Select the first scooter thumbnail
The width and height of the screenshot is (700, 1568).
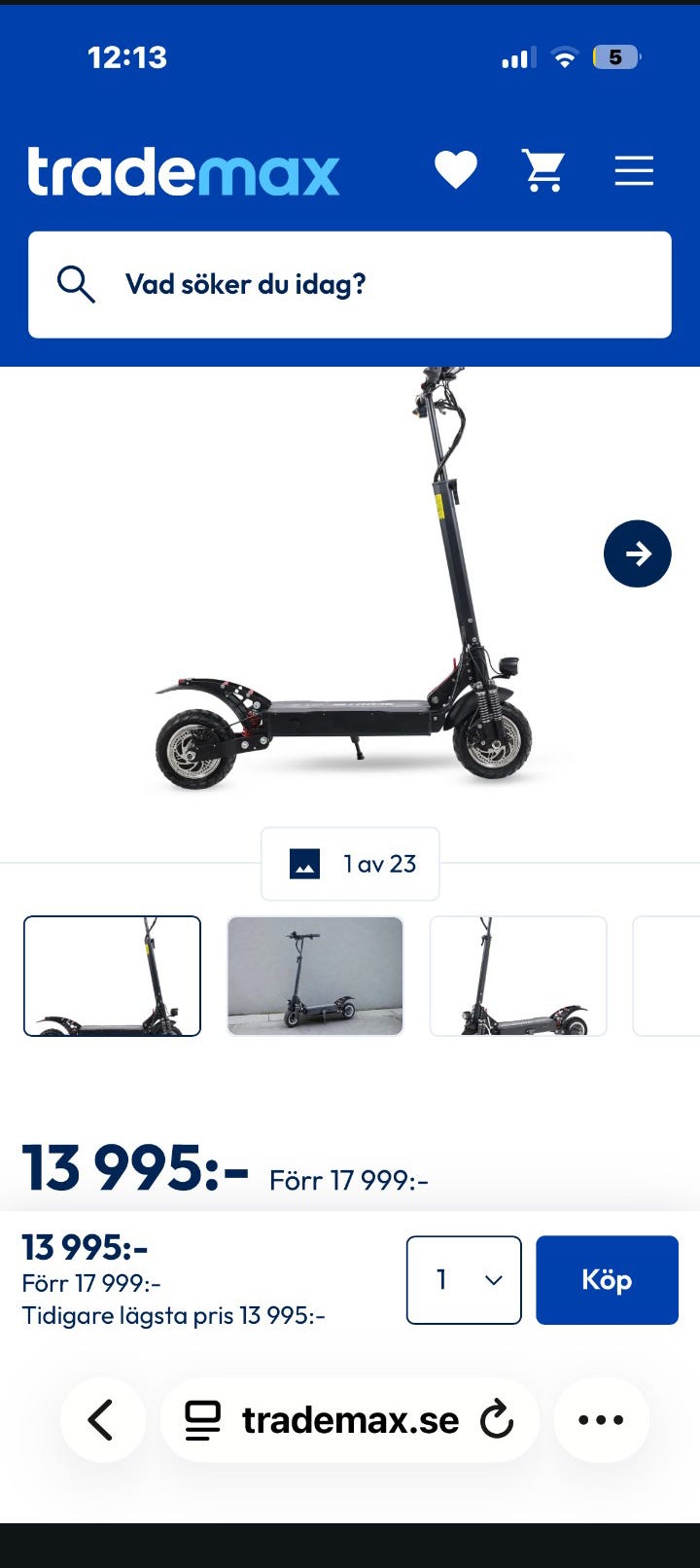pyautogui.click(x=112, y=976)
